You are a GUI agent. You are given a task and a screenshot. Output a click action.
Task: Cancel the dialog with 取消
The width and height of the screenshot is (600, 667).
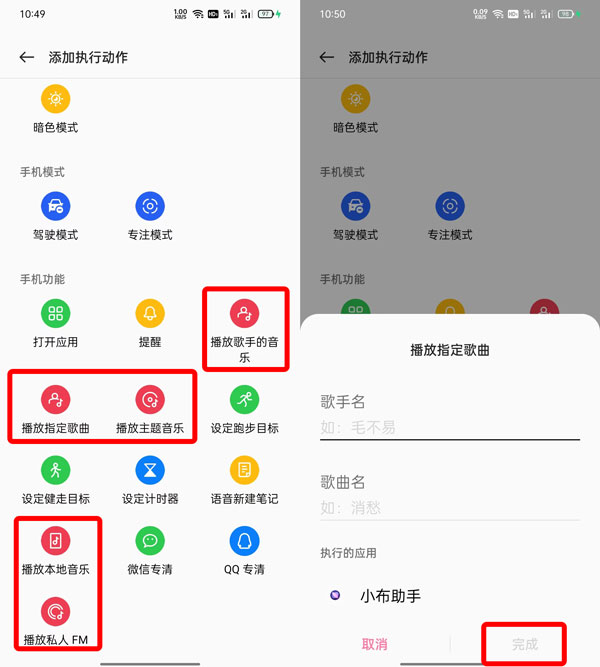click(x=375, y=644)
